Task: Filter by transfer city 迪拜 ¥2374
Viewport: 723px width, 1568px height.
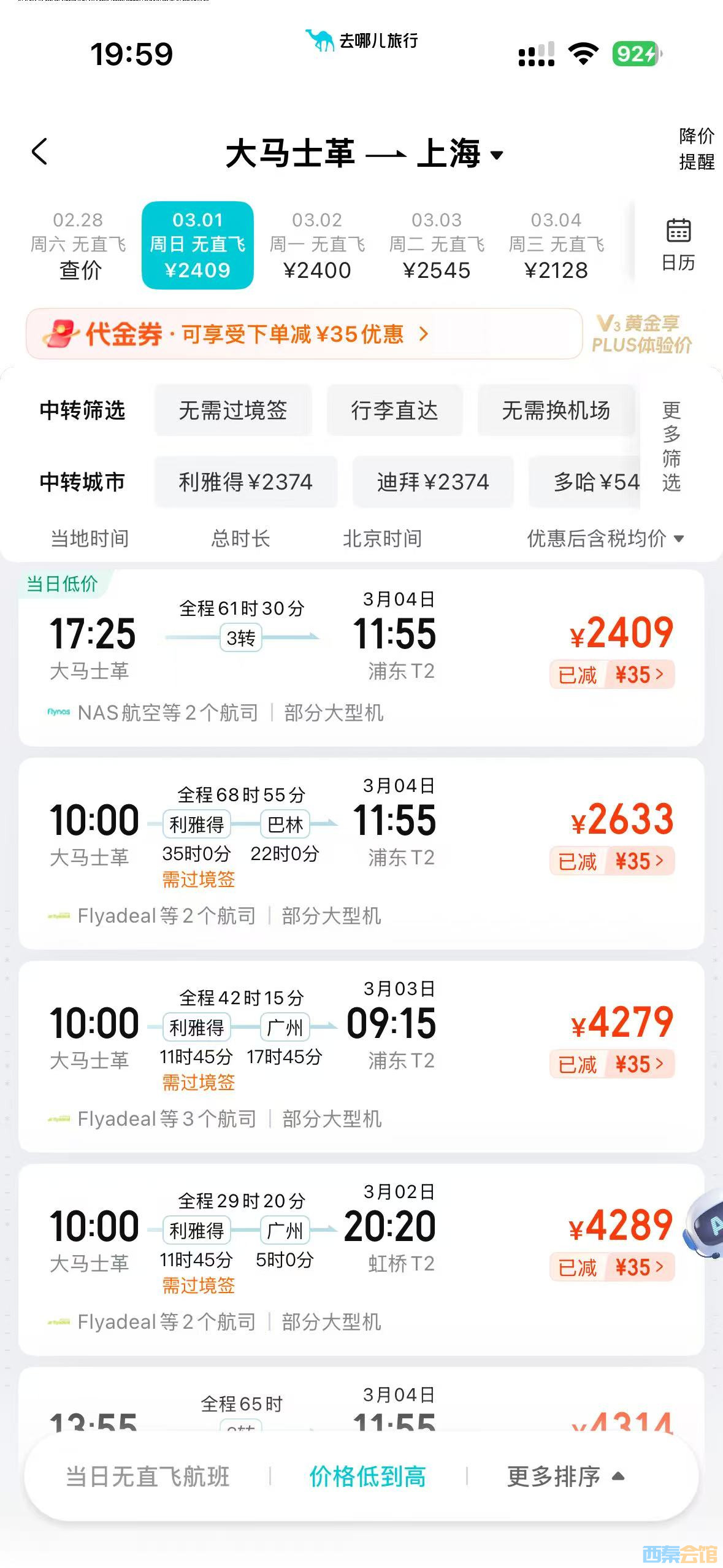Action: [433, 482]
